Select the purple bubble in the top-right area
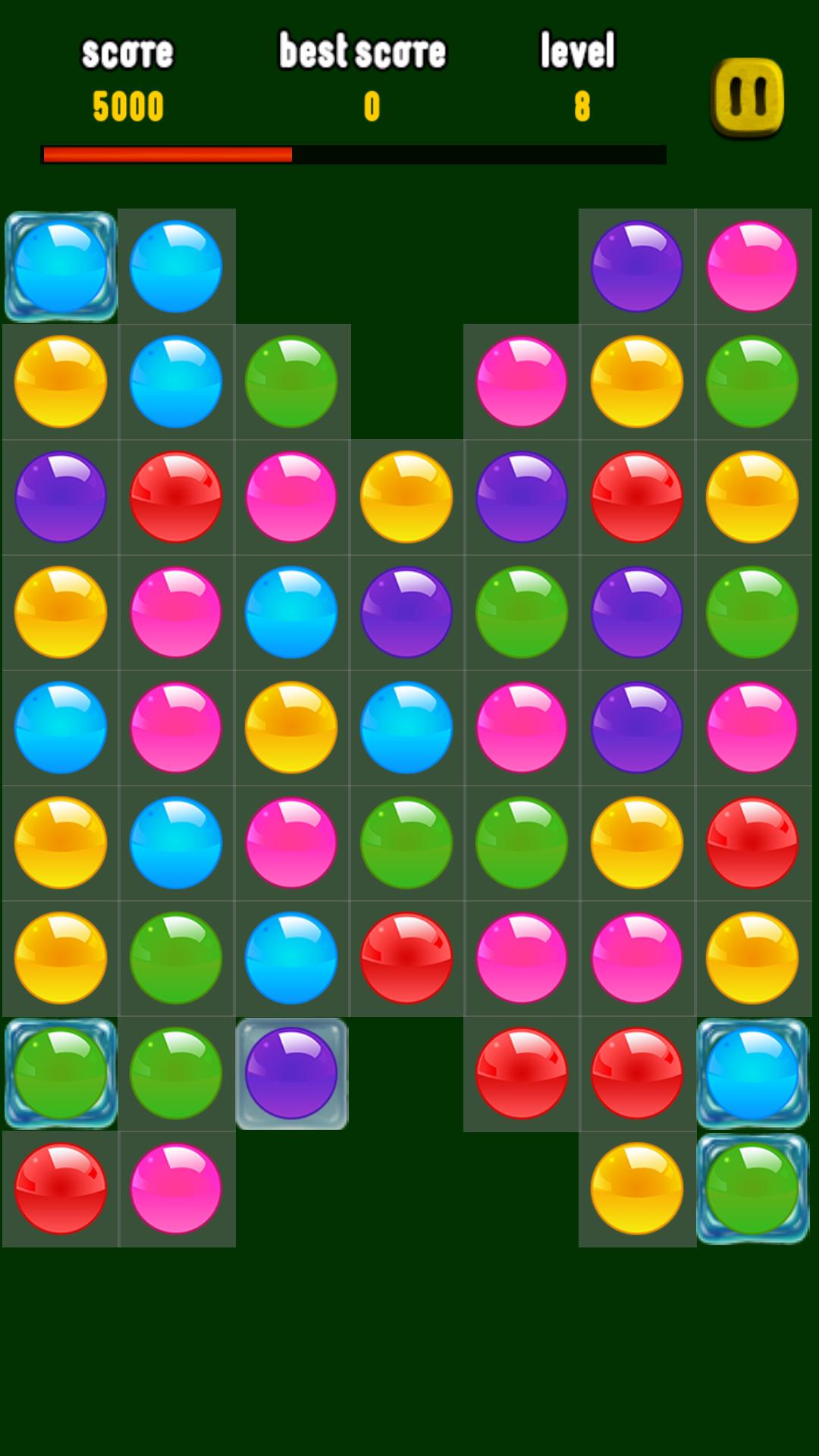This screenshot has height=1456, width=819. tap(637, 265)
